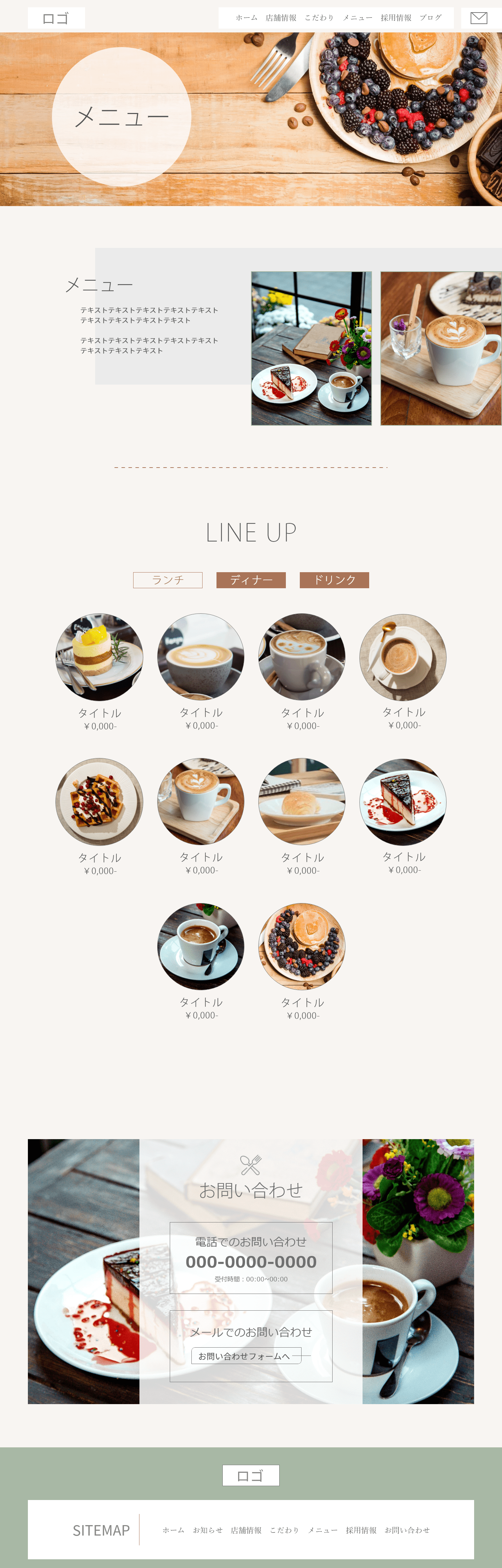The height and width of the screenshot is (1568, 502).
Task: Open 店舗情報 in the footer sitemap
Action: point(246,1530)
